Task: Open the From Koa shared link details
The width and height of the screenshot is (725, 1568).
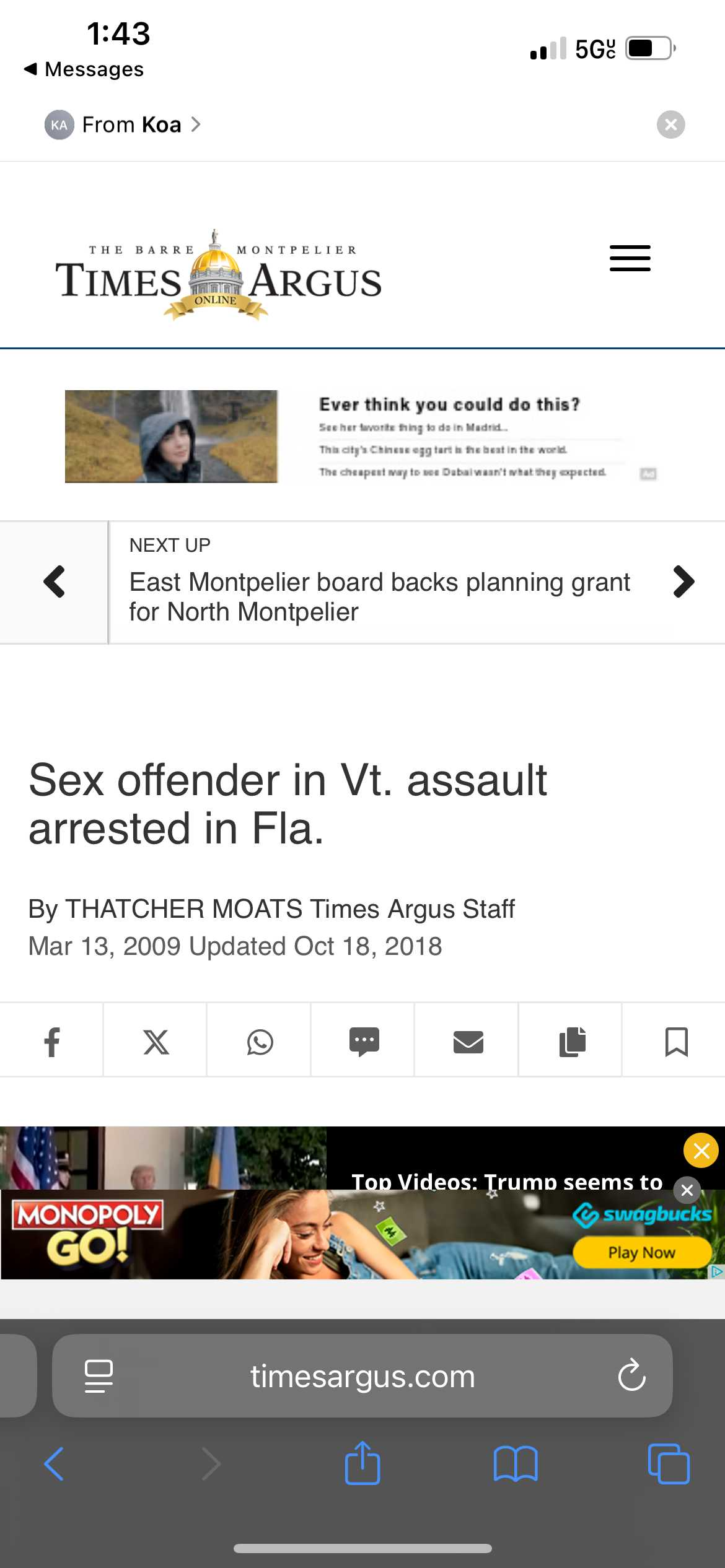Action: [132, 124]
